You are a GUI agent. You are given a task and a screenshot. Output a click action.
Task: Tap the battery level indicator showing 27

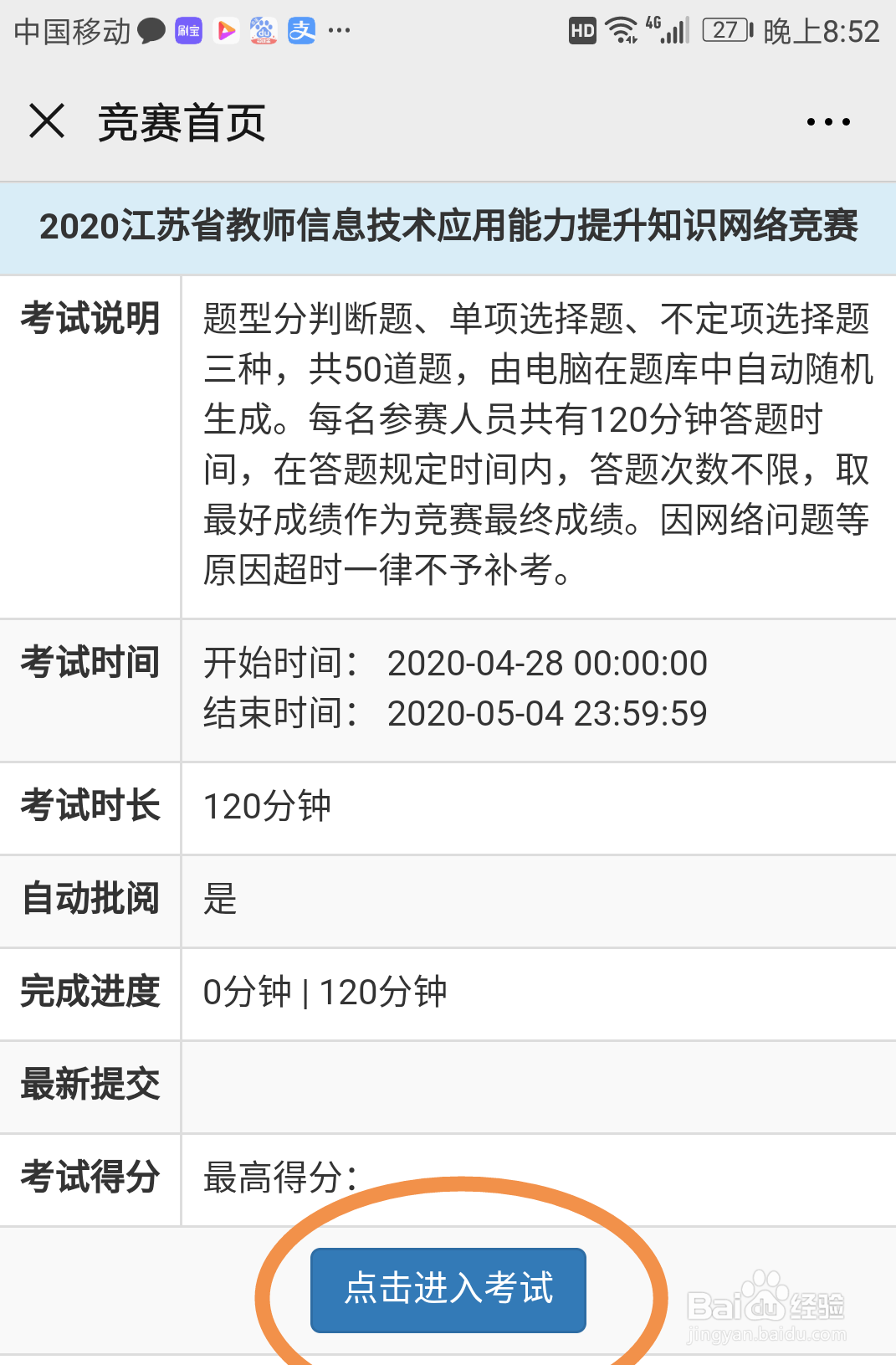point(724,30)
